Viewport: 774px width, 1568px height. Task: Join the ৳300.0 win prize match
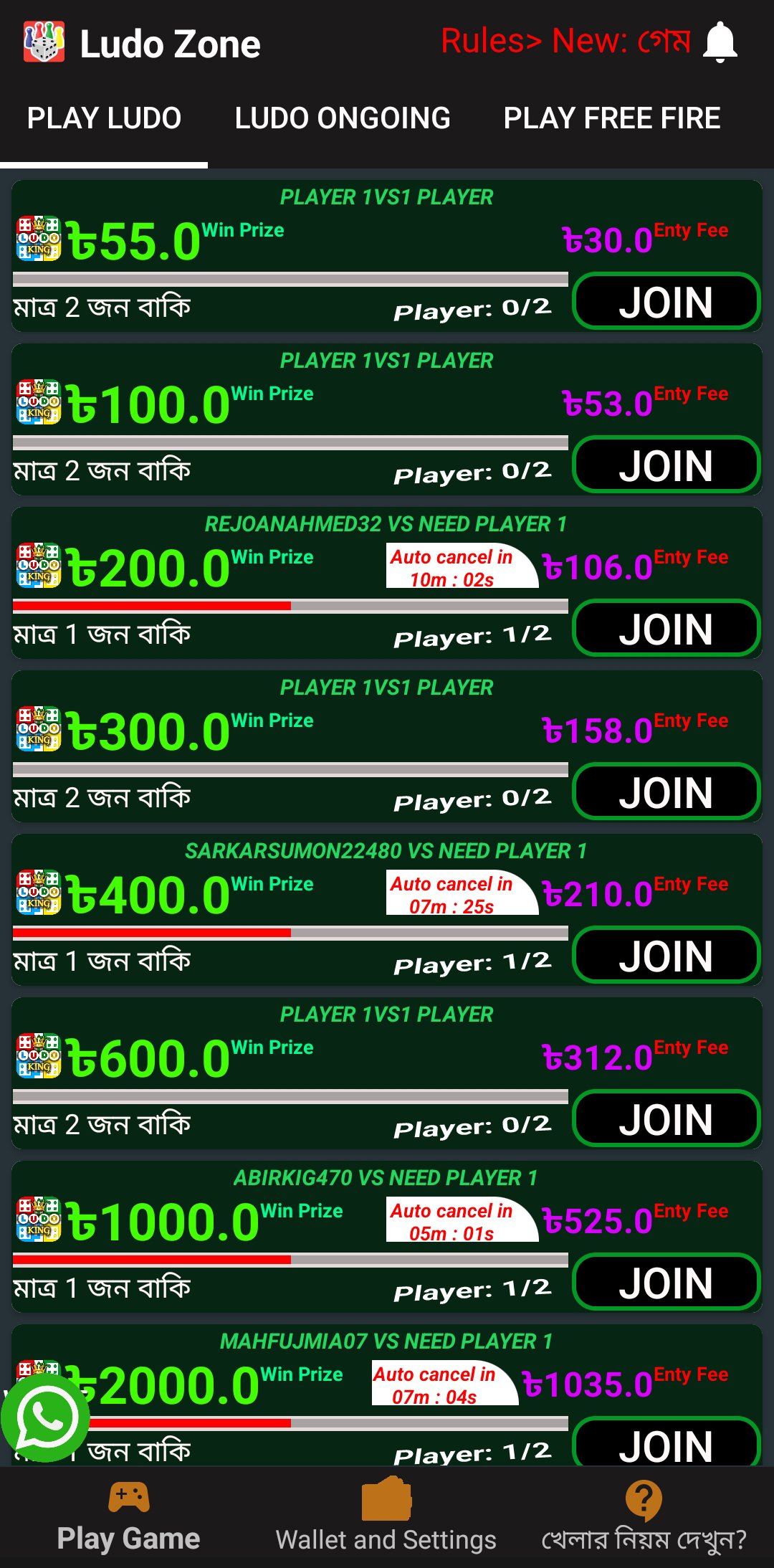666,792
